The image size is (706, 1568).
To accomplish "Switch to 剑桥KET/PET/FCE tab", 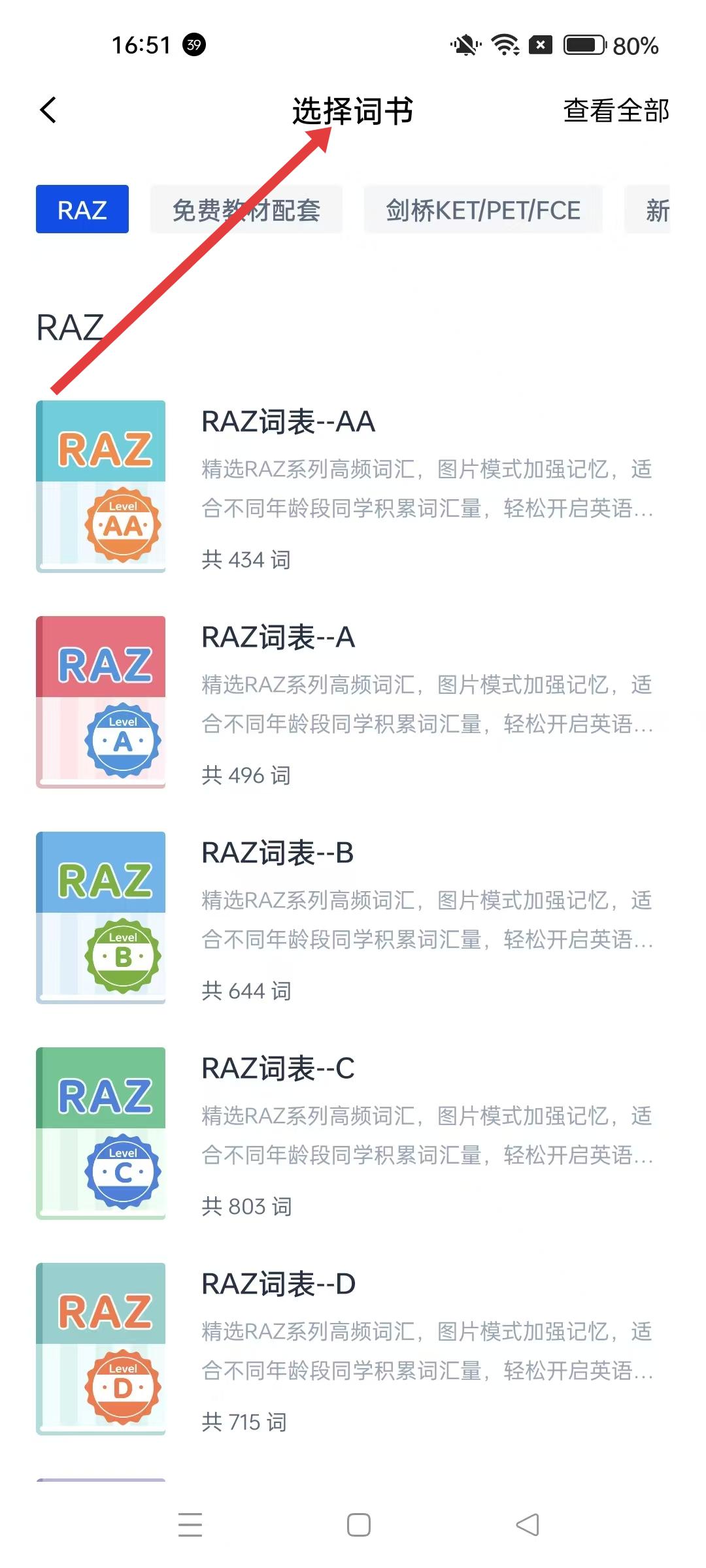I will point(483,210).
